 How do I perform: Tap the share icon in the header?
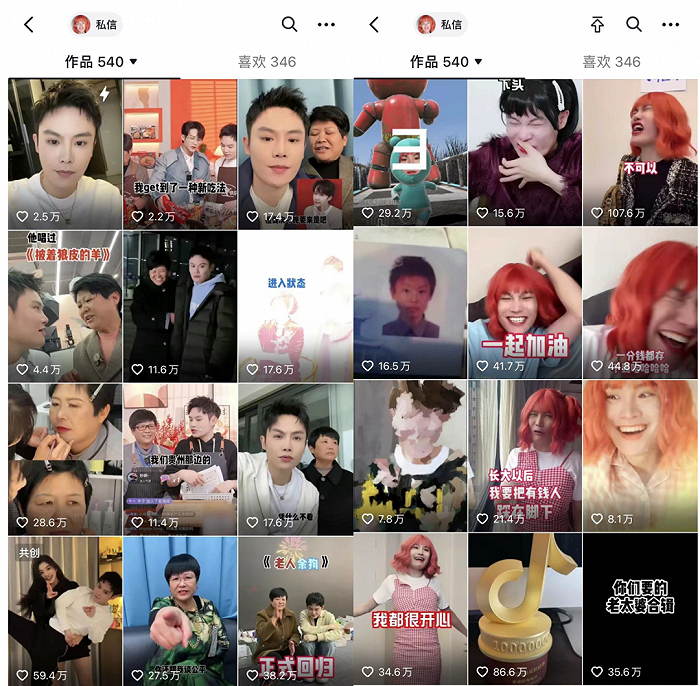[597, 25]
